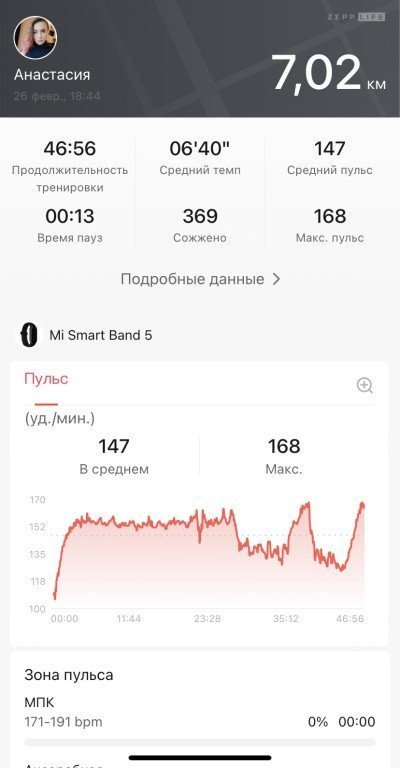Select the Пульс tab
Screen dimensions: 400x768
click(47, 379)
